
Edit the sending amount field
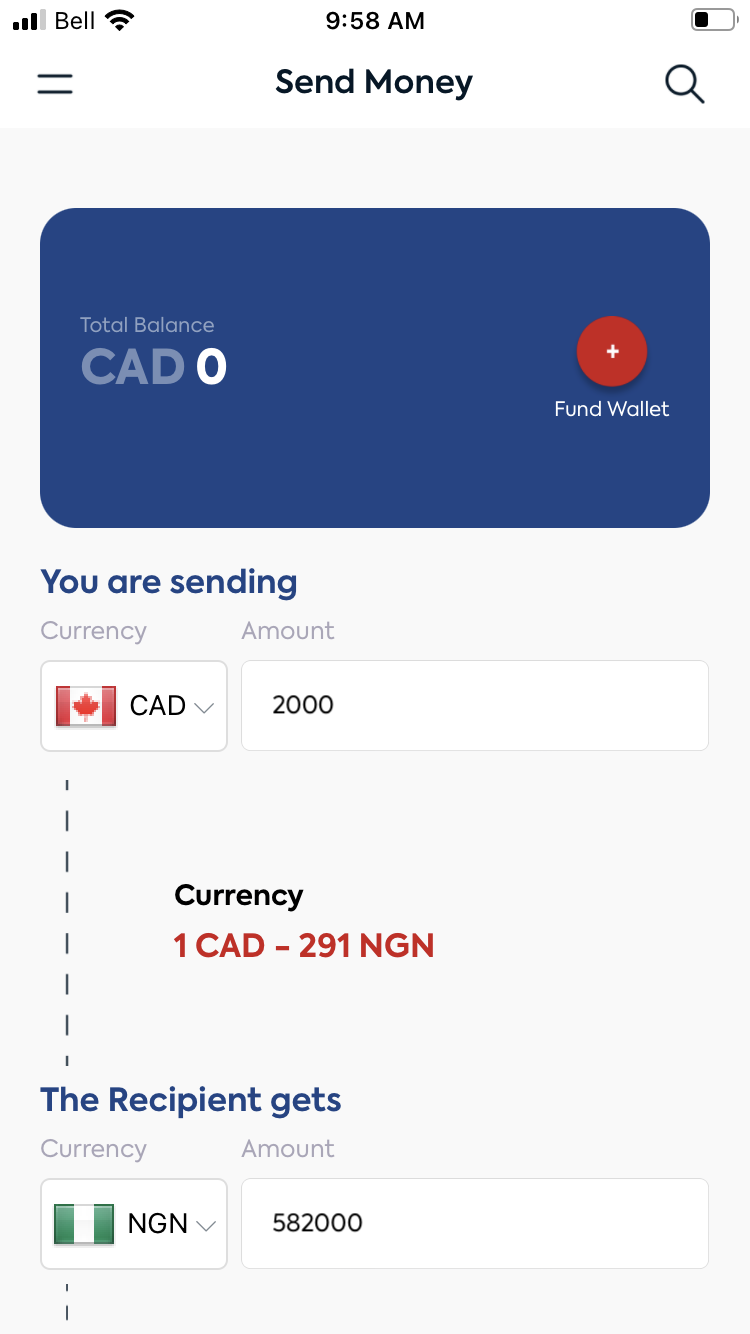pyautogui.click(x=474, y=705)
